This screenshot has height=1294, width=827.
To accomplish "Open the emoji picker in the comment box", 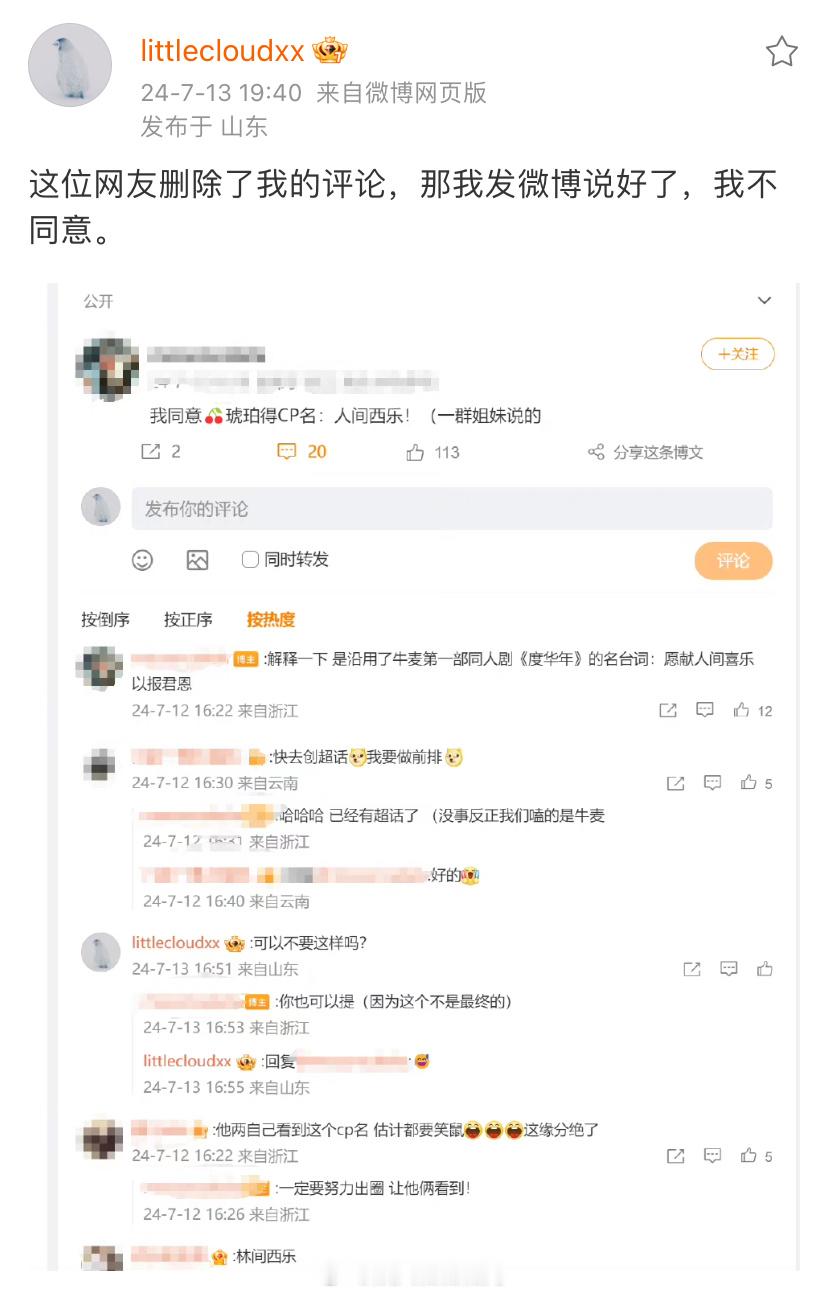I will [x=143, y=561].
